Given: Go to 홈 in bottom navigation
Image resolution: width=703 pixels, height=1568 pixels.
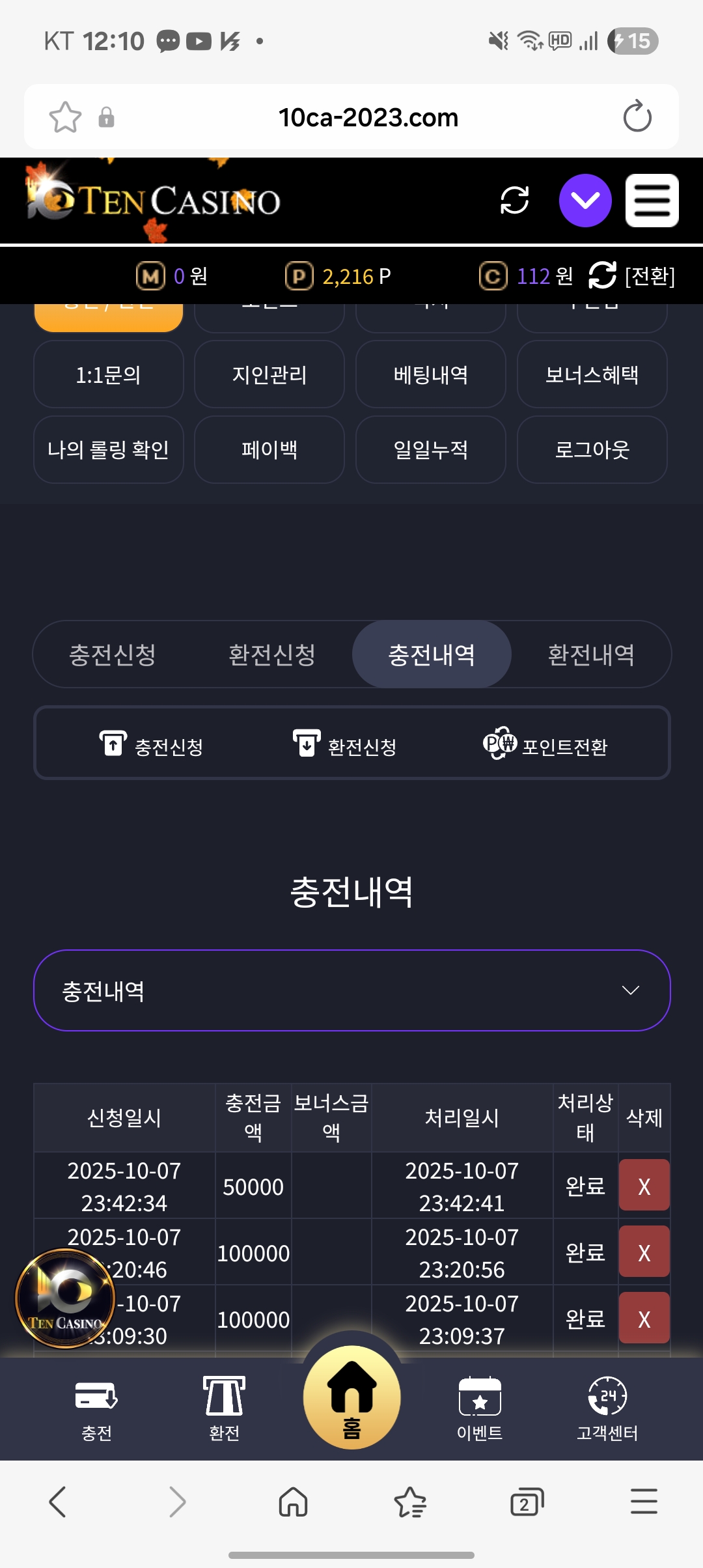Looking at the screenshot, I should tap(351, 1399).
